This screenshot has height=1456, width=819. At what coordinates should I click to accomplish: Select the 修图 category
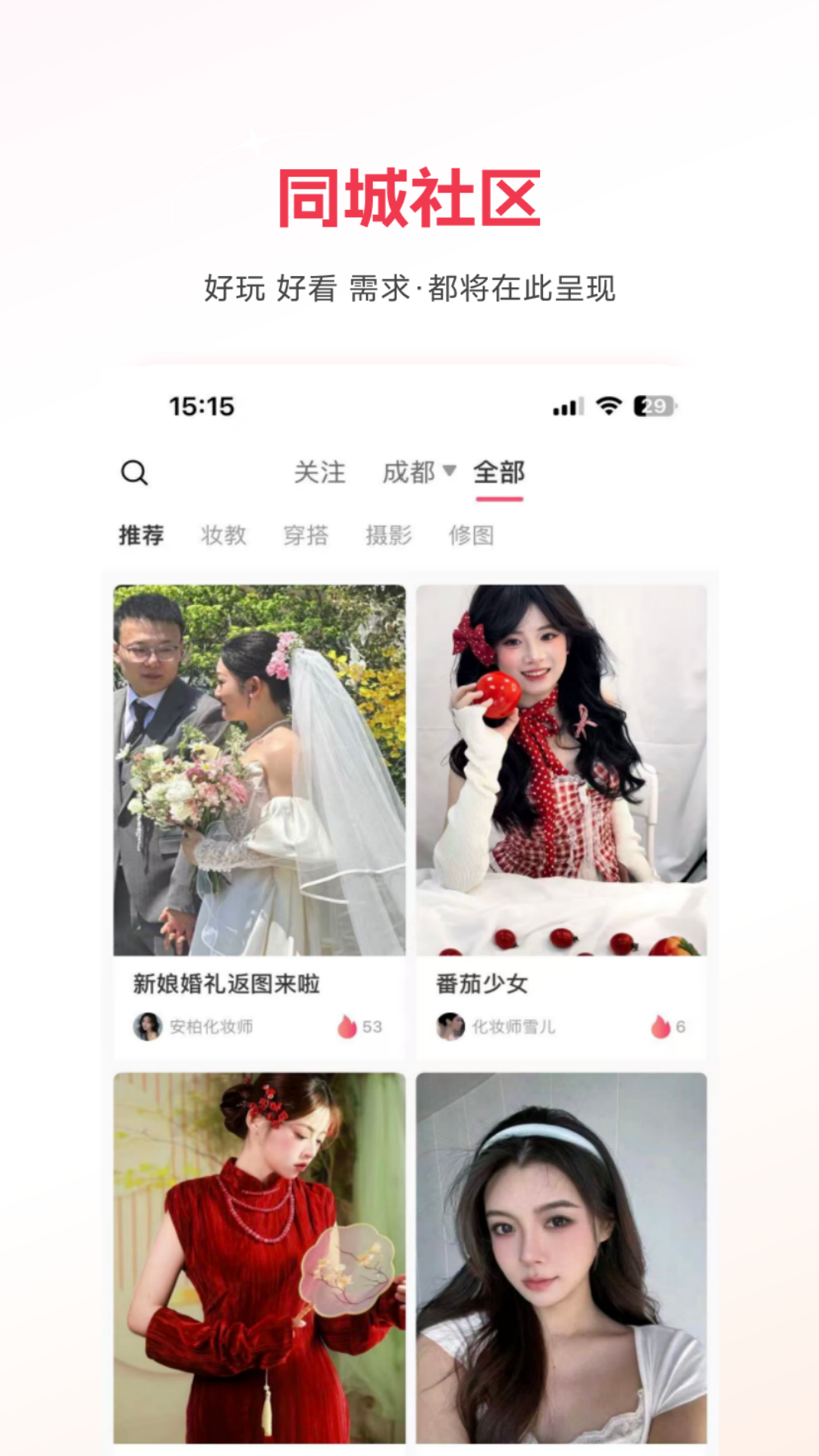point(472,535)
